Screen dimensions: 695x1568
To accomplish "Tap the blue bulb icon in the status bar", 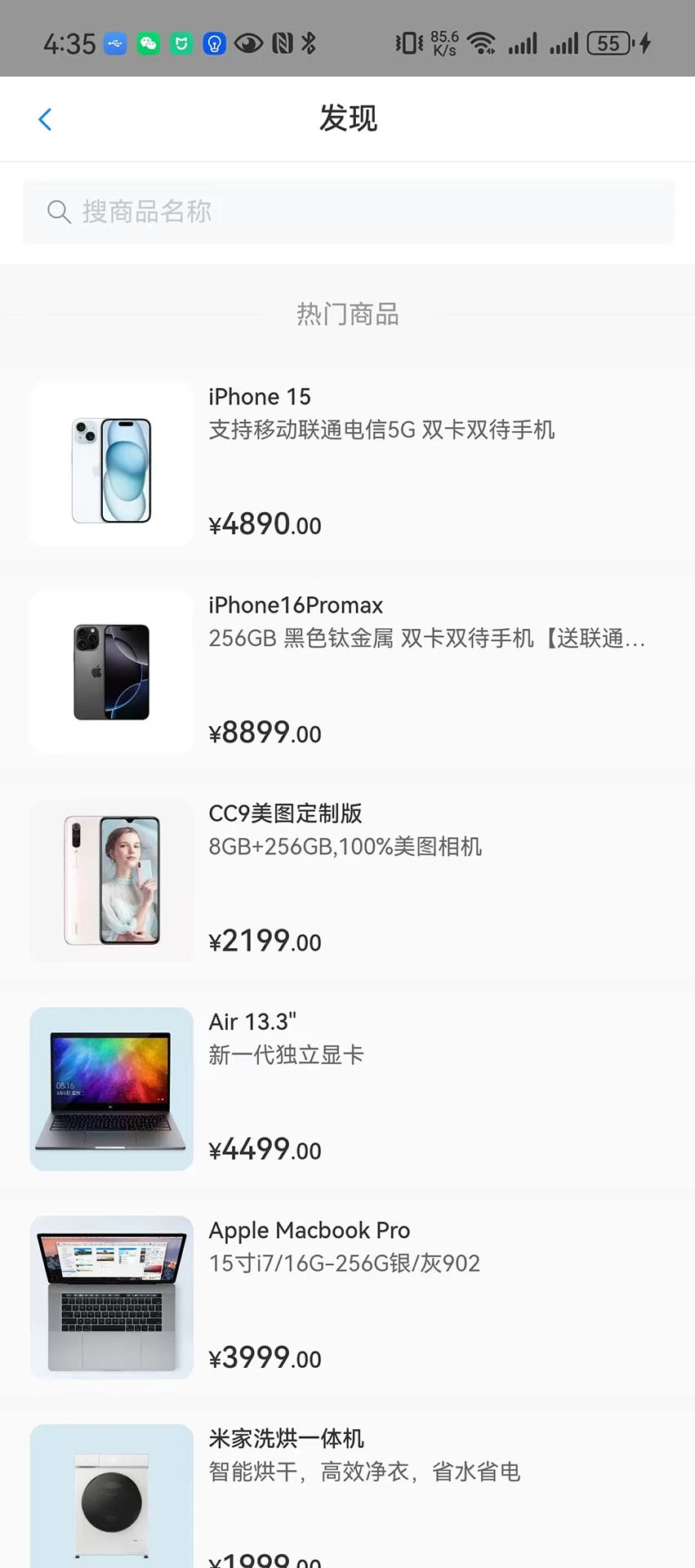I will pos(214,42).
